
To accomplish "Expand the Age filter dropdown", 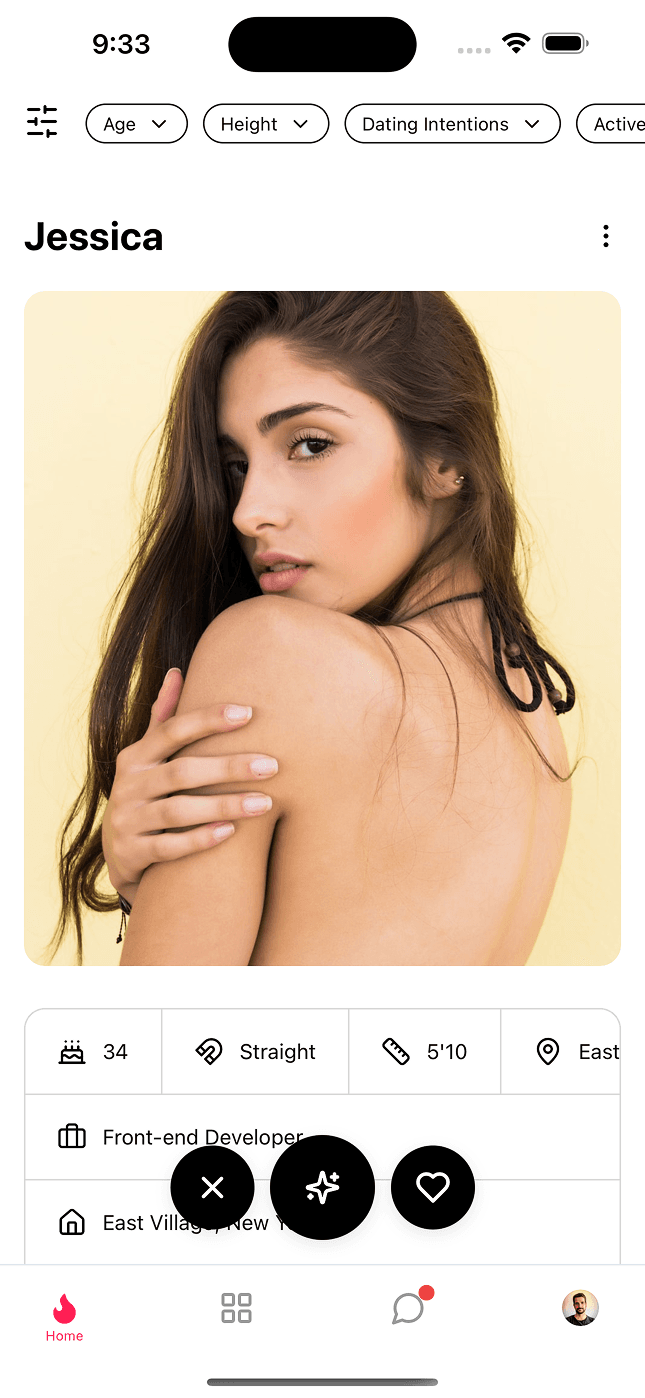I will (x=136, y=124).
